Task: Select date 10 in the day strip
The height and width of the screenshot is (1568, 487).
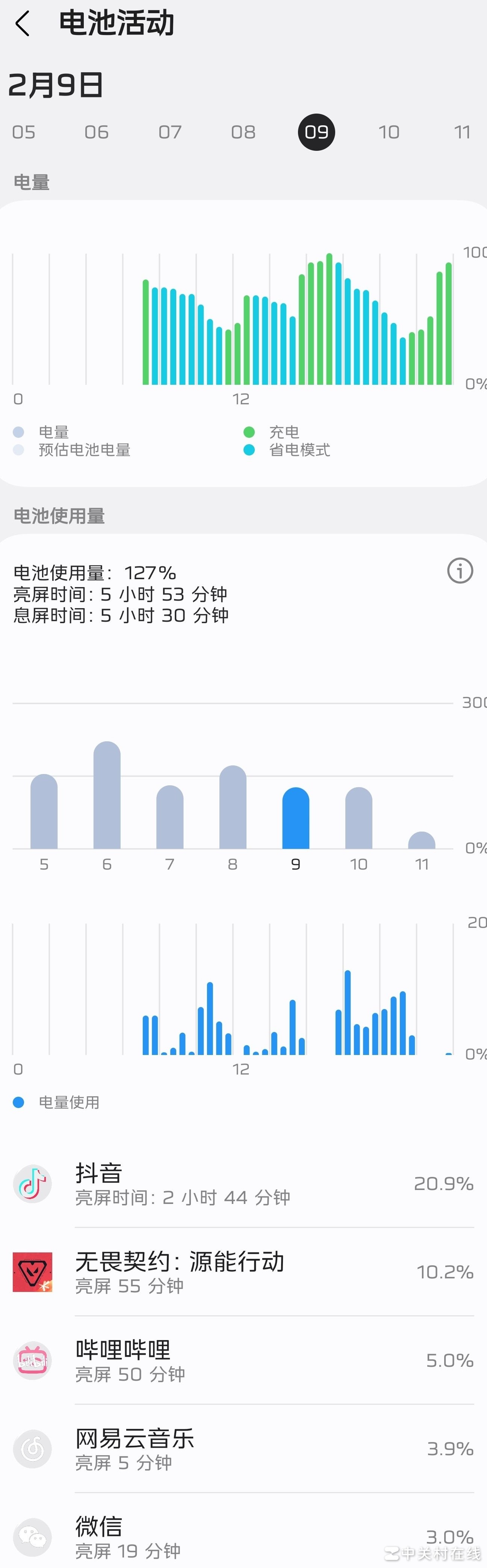Action: 389,132
